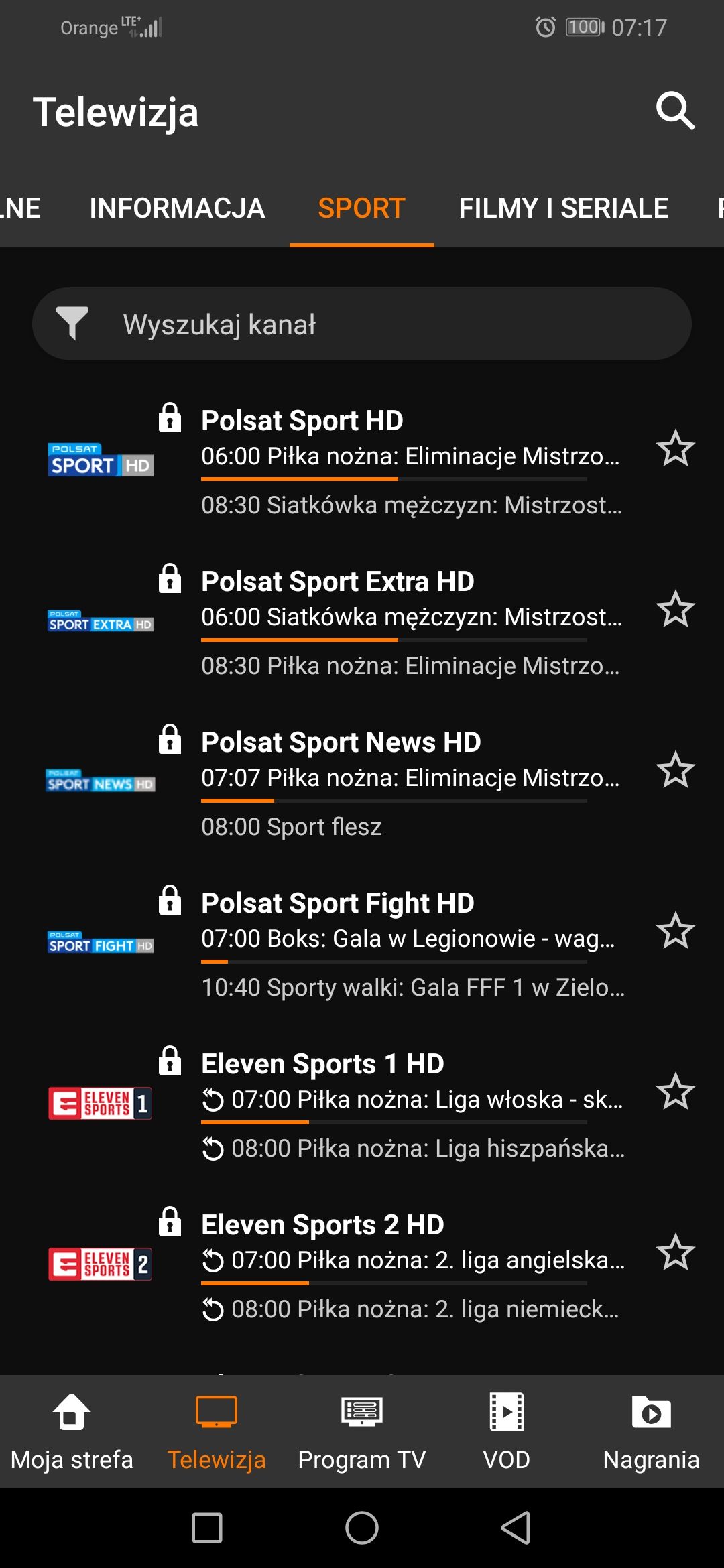Go back with the system back button

[516, 1528]
